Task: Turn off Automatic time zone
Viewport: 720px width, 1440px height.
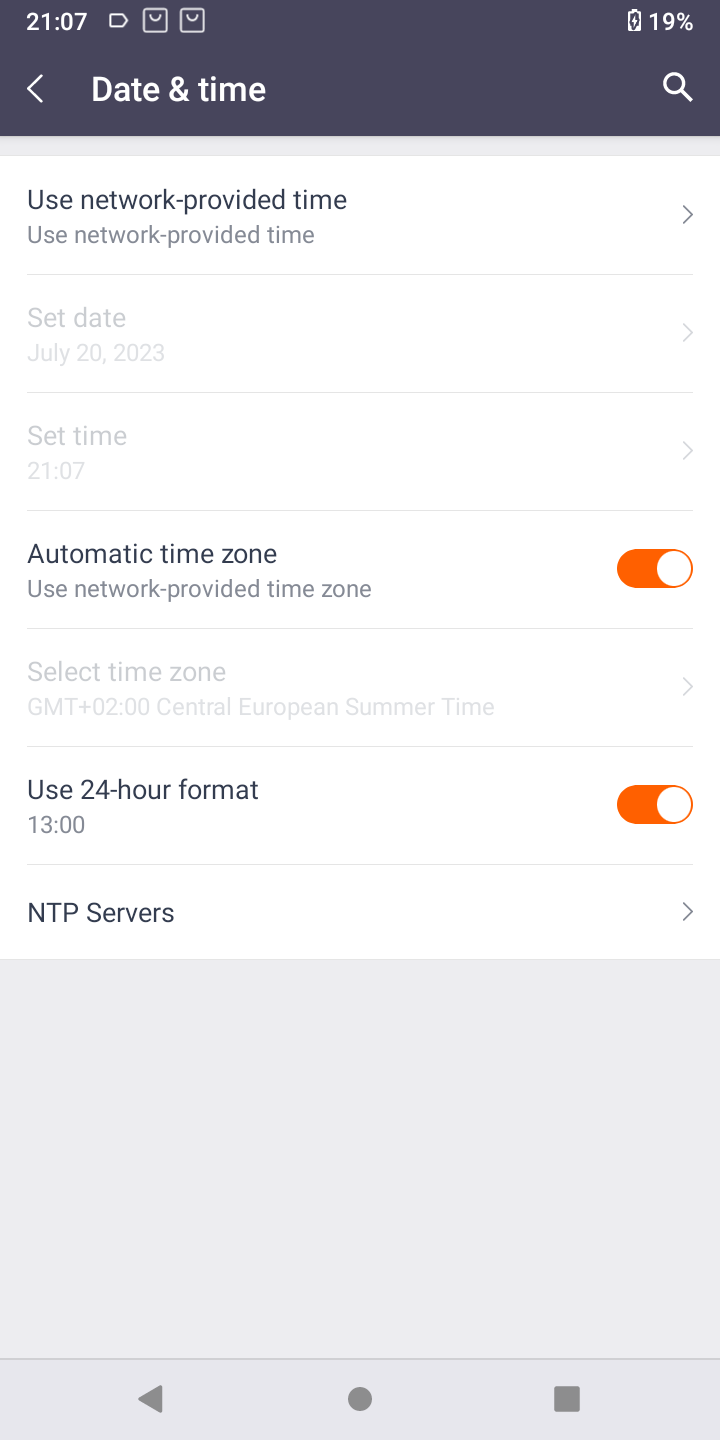Action: (x=654, y=569)
